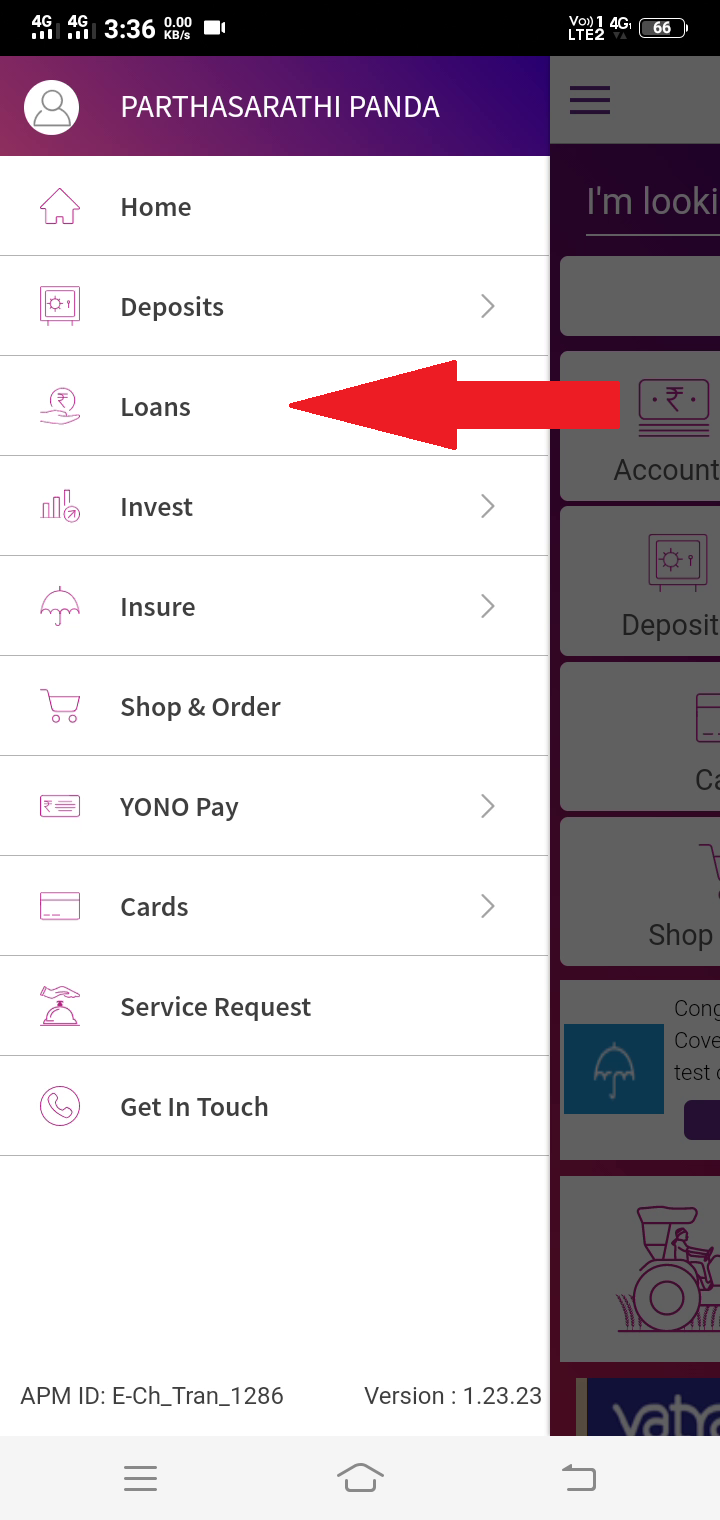Viewport: 720px width, 1520px height.
Task: Expand the Deposits menu
Action: (x=274, y=306)
